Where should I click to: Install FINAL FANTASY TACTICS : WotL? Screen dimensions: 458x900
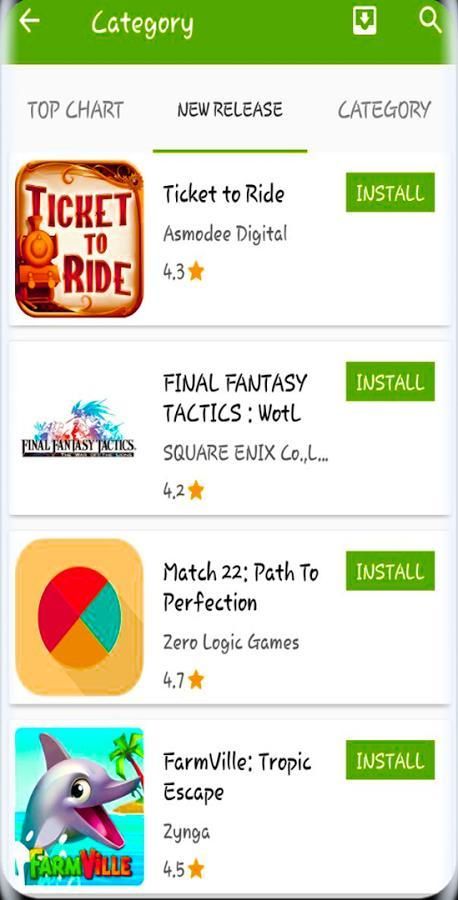point(390,382)
